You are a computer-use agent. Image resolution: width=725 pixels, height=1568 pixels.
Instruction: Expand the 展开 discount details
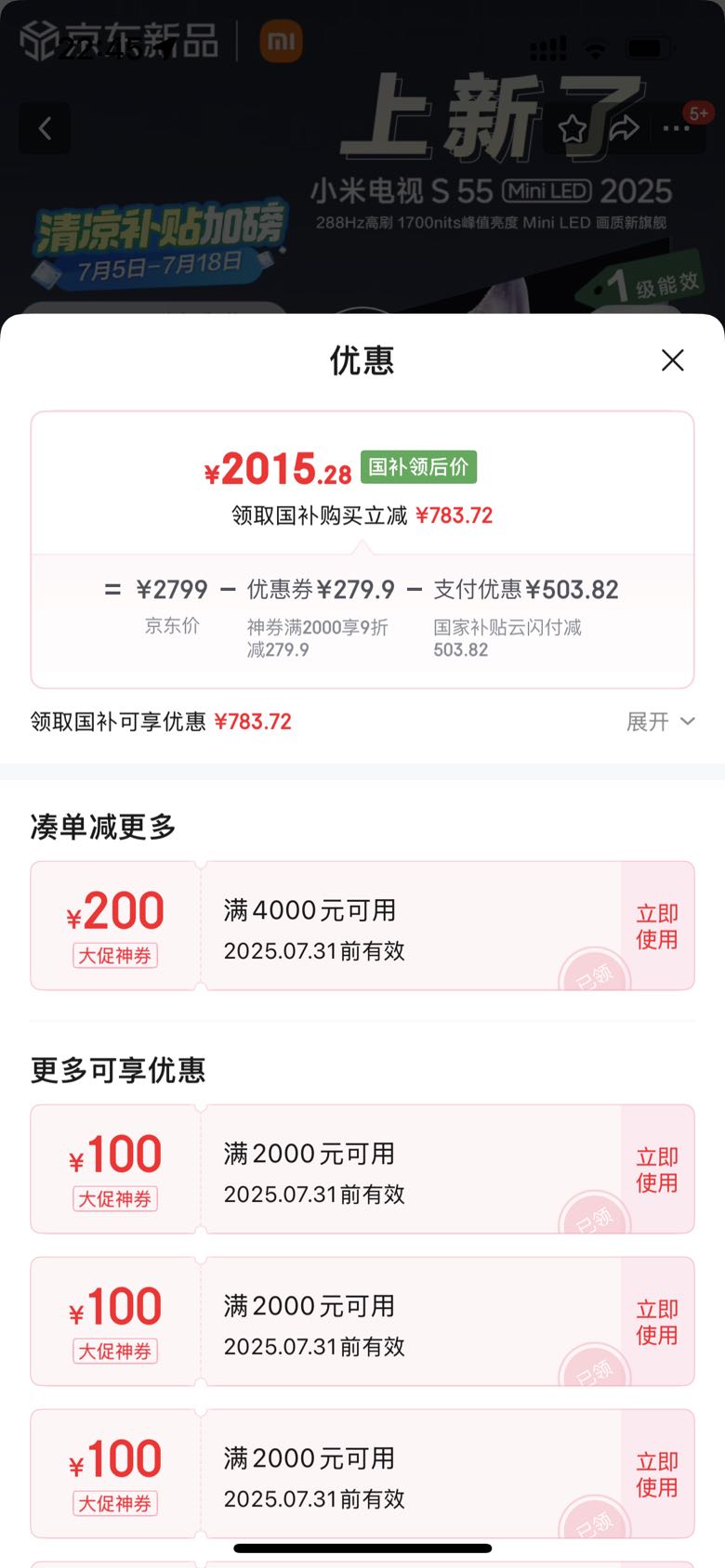(660, 722)
